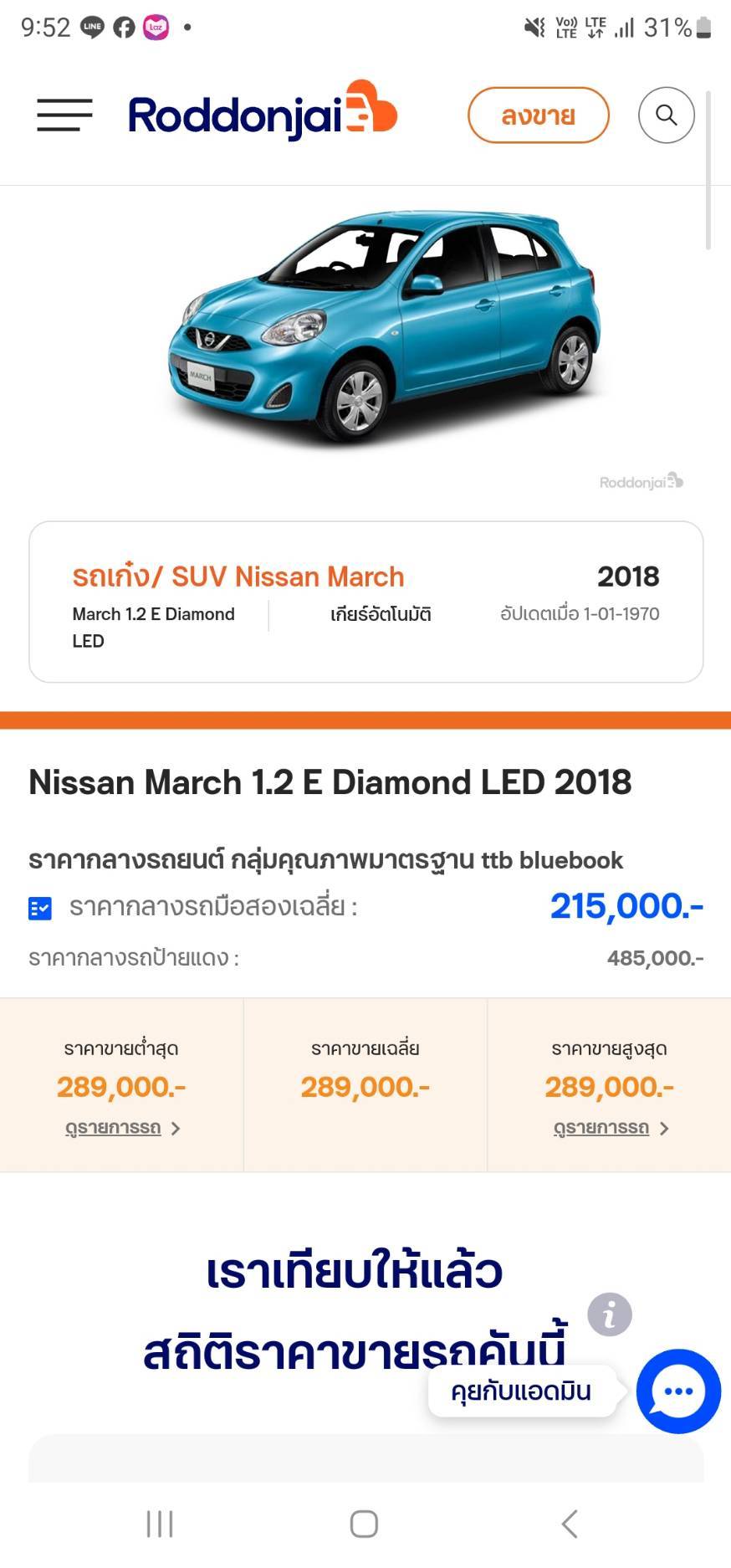
Task: Open ดูรายการรถ under ราคาขายสูงสุด
Action: (x=610, y=1128)
